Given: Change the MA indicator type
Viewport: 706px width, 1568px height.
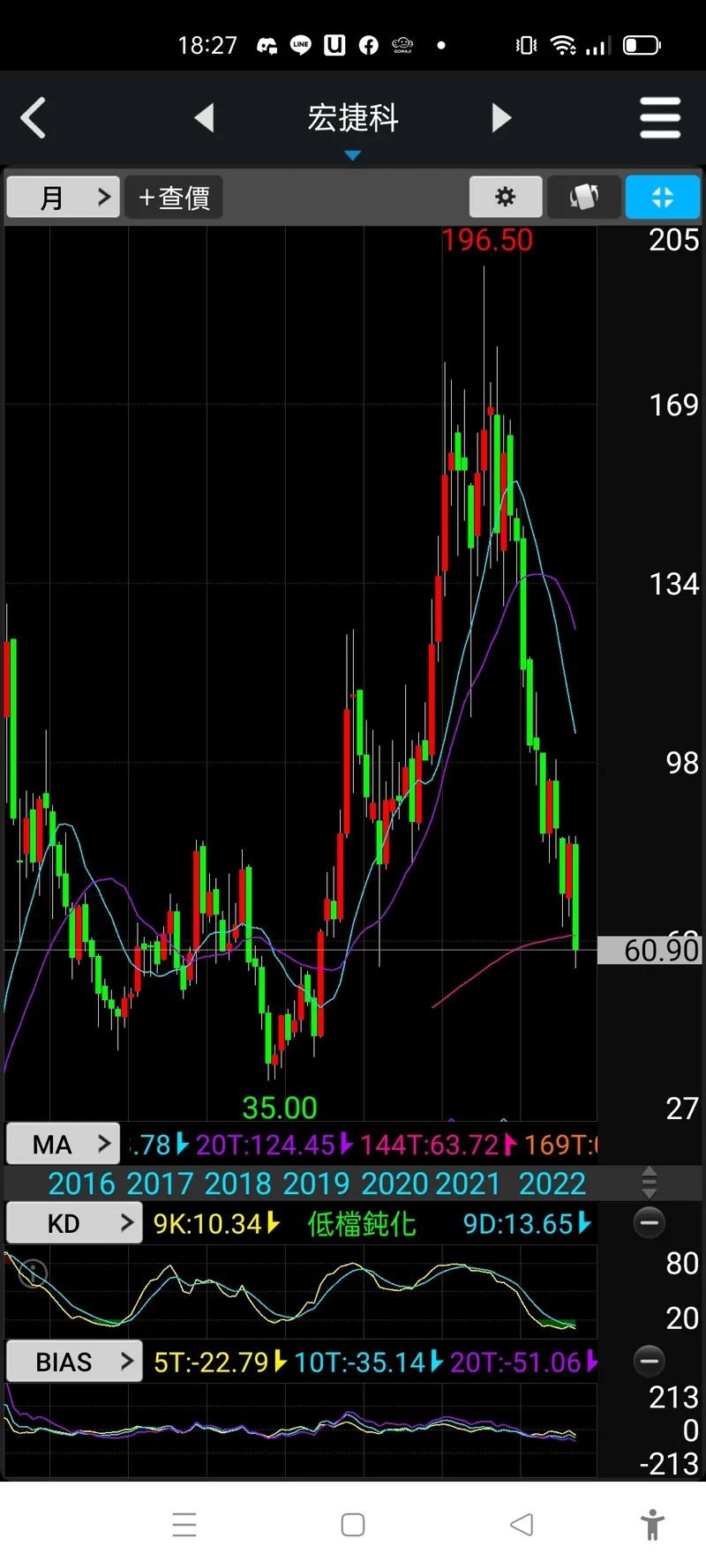Looking at the screenshot, I should pos(64,1145).
